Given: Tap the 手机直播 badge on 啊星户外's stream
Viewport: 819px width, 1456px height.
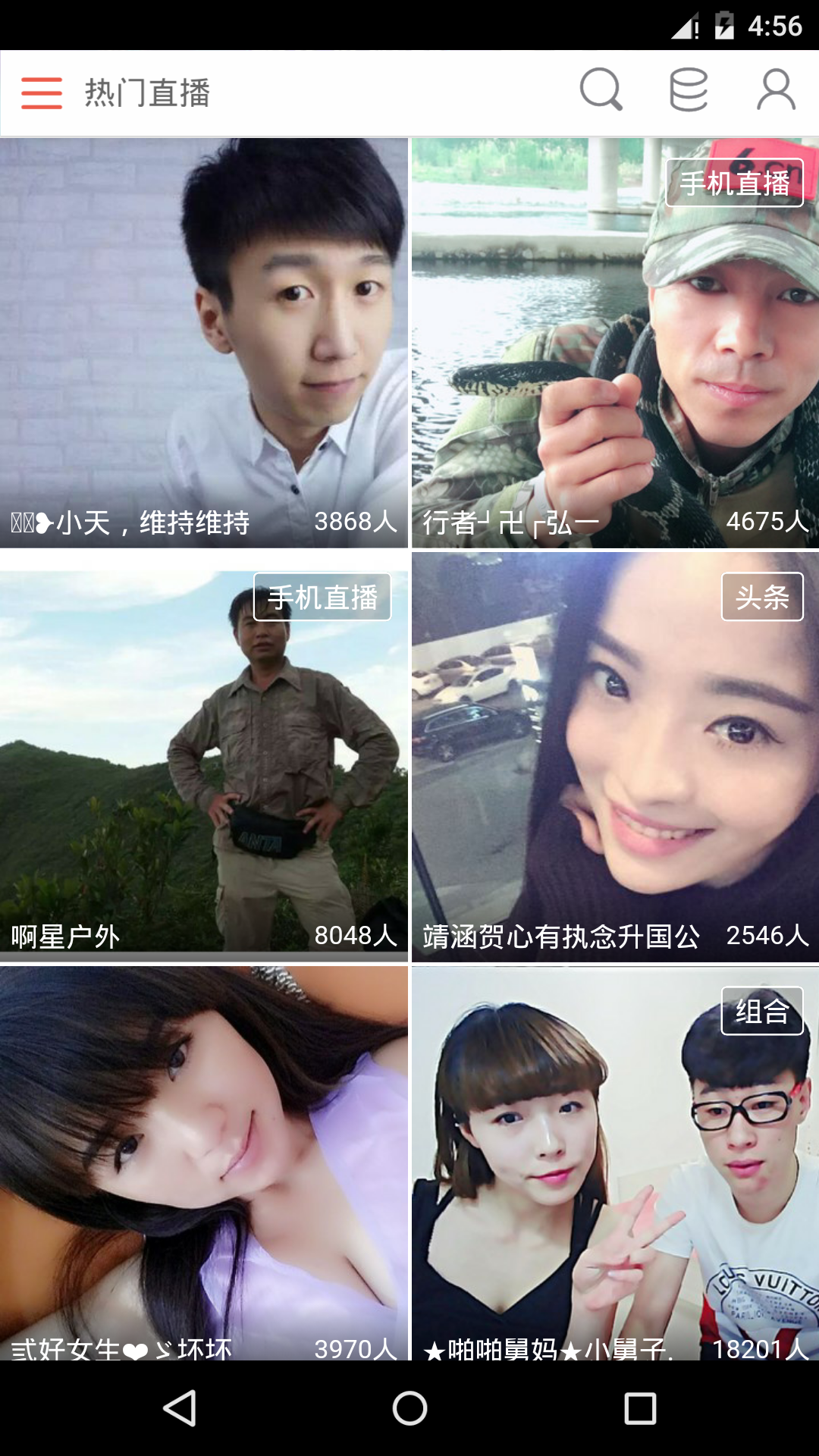Looking at the screenshot, I should (x=322, y=598).
